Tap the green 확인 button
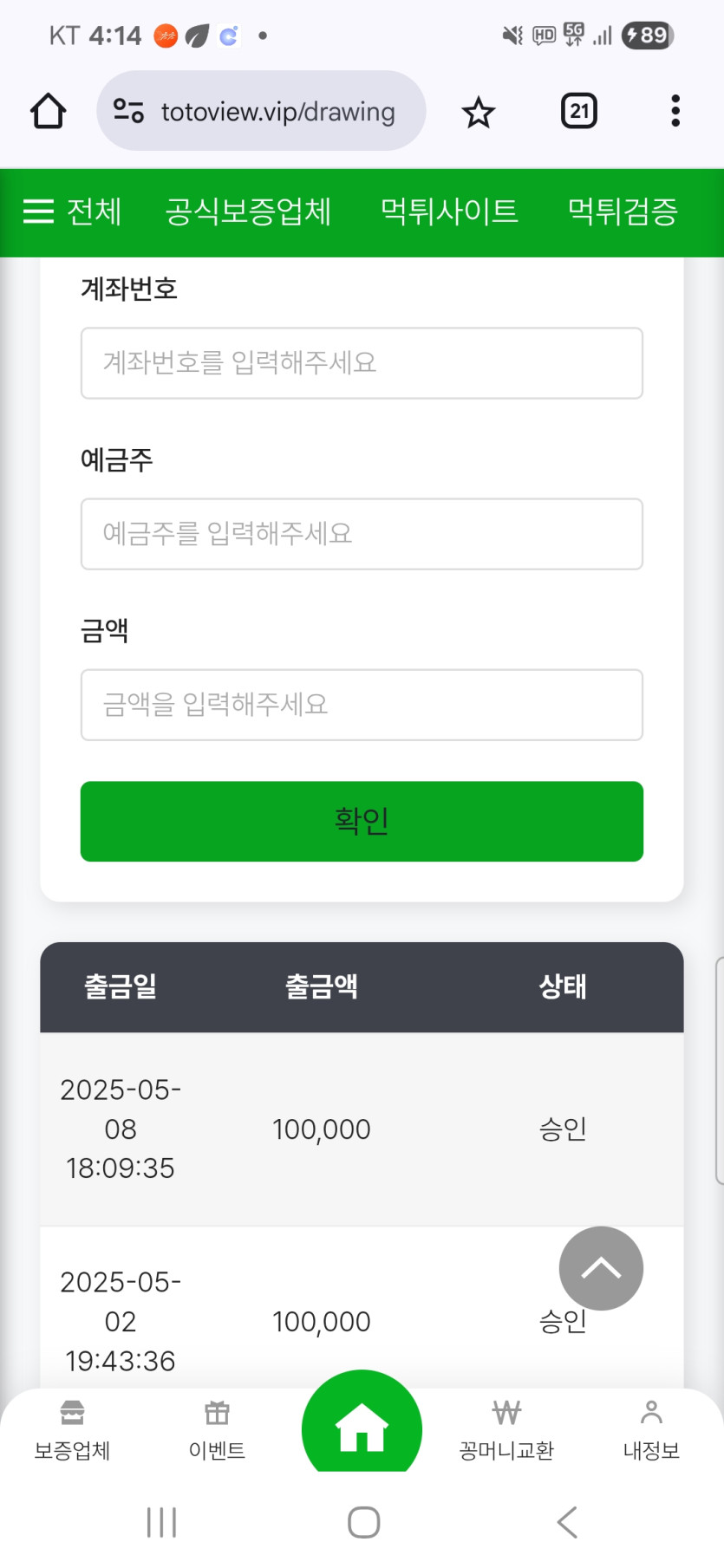724x1568 pixels. coord(362,822)
